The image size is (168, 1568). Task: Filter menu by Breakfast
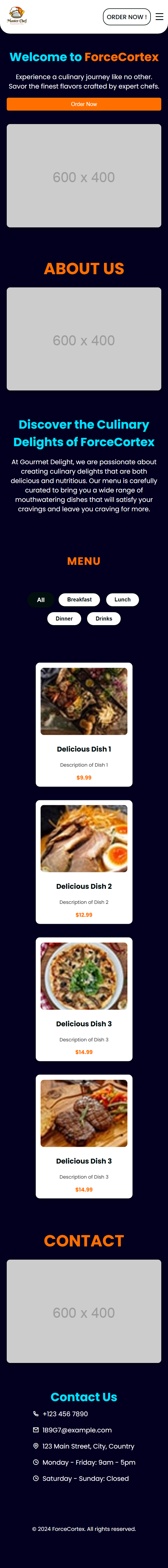pos(79,600)
